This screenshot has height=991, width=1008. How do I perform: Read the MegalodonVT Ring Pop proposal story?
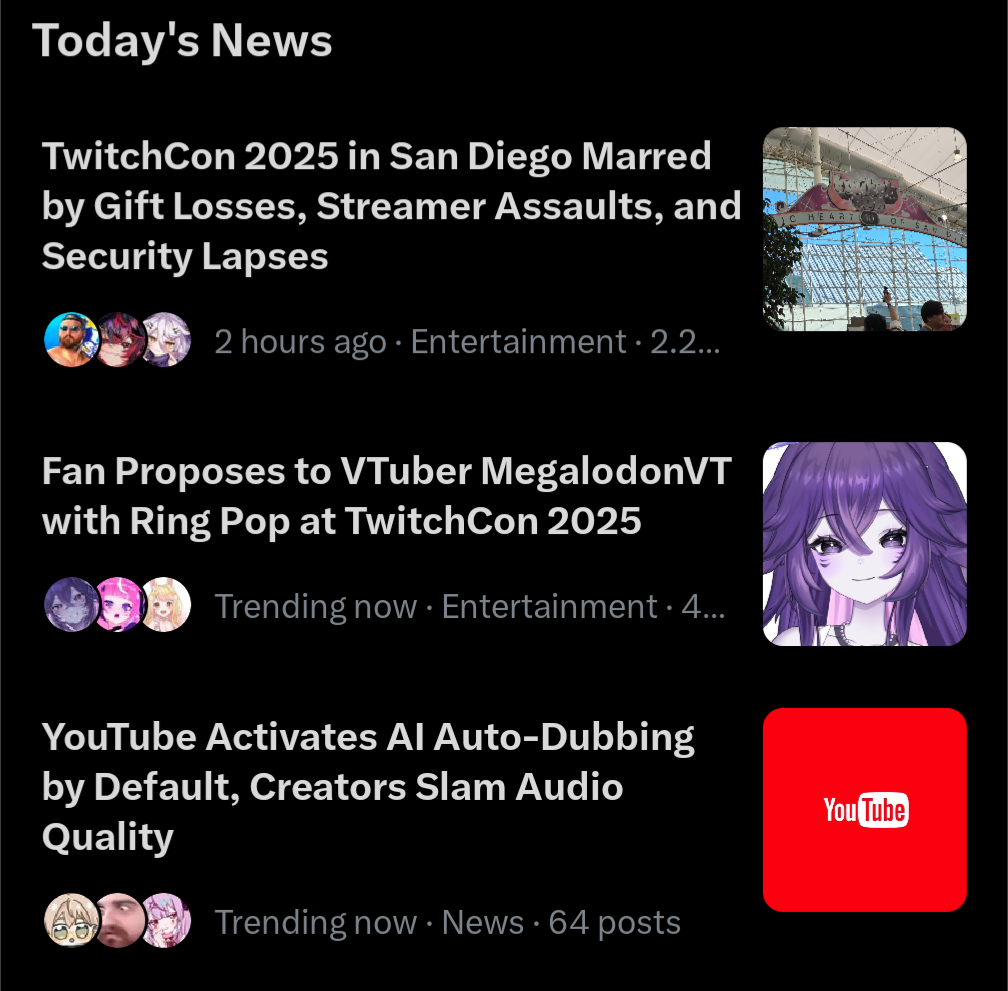point(386,496)
